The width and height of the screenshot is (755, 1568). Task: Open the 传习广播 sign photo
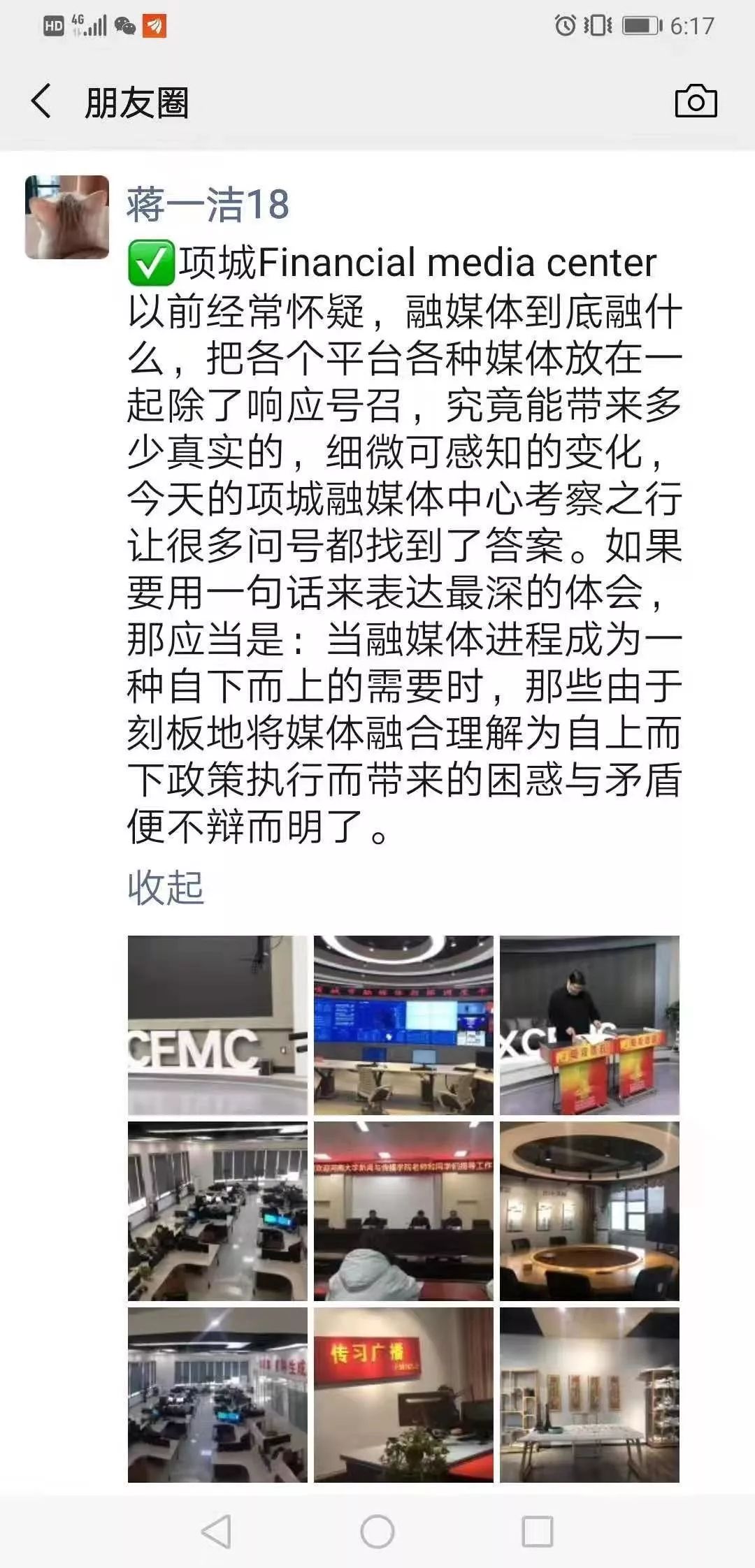point(403,1395)
